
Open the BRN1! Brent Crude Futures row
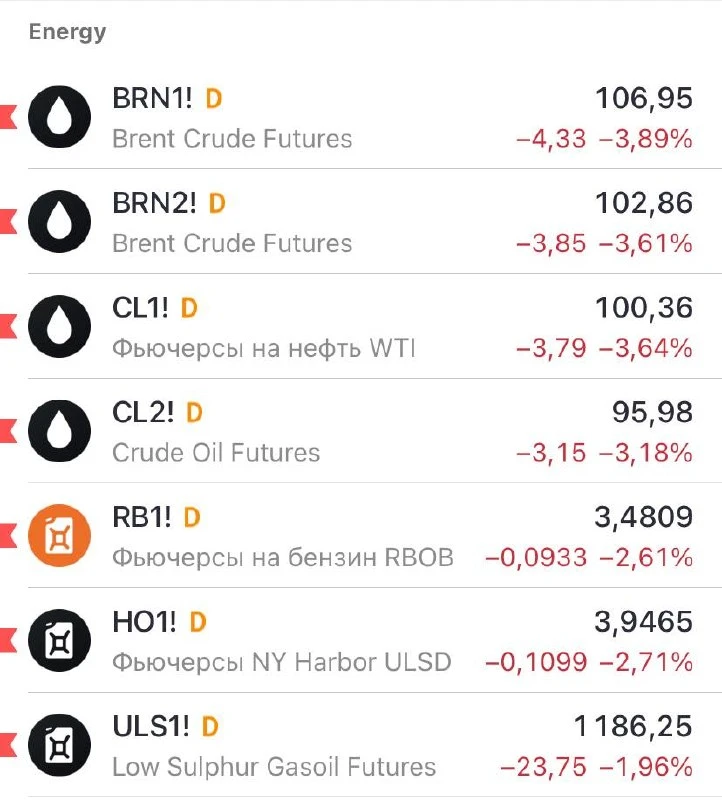point(361,117)
